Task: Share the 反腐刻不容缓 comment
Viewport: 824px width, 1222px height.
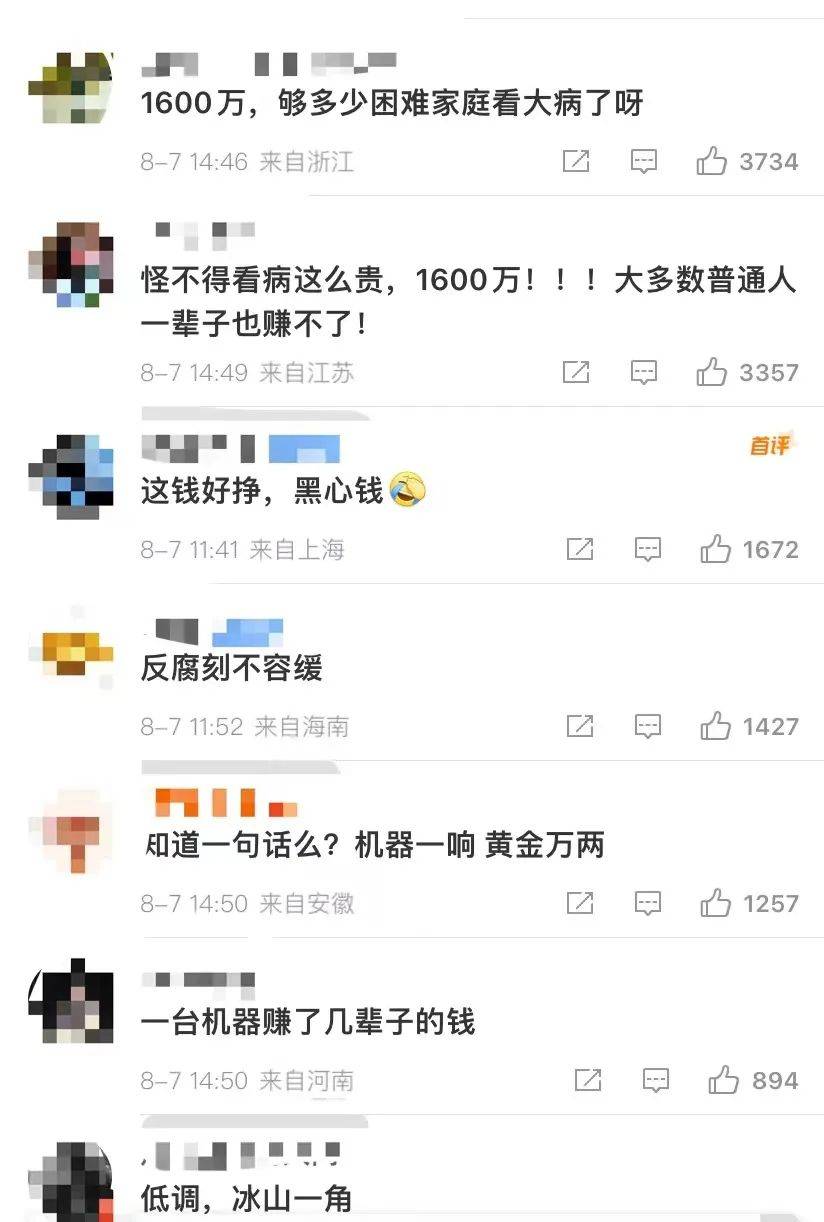Action: point(580,725)
